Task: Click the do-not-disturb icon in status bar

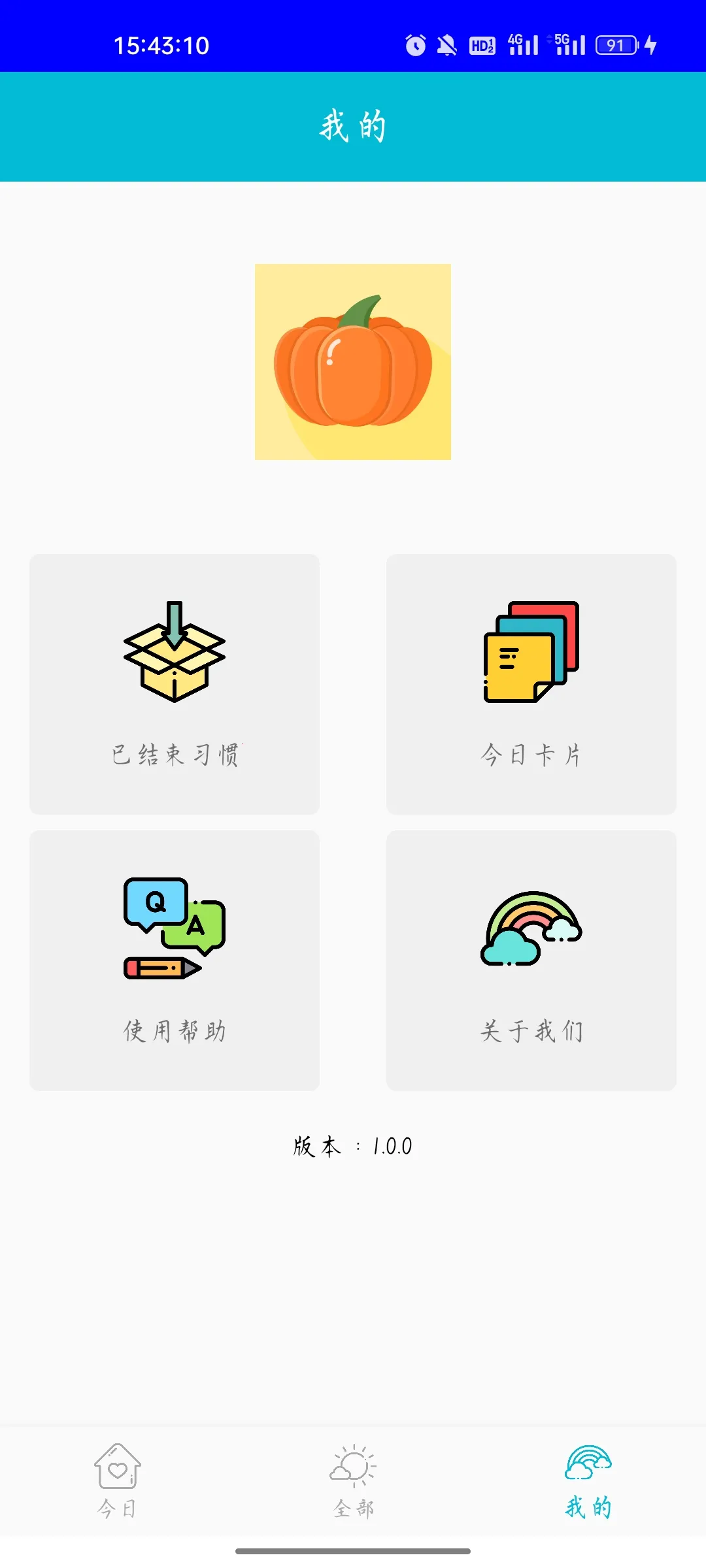Action: [x=447, y=44]
